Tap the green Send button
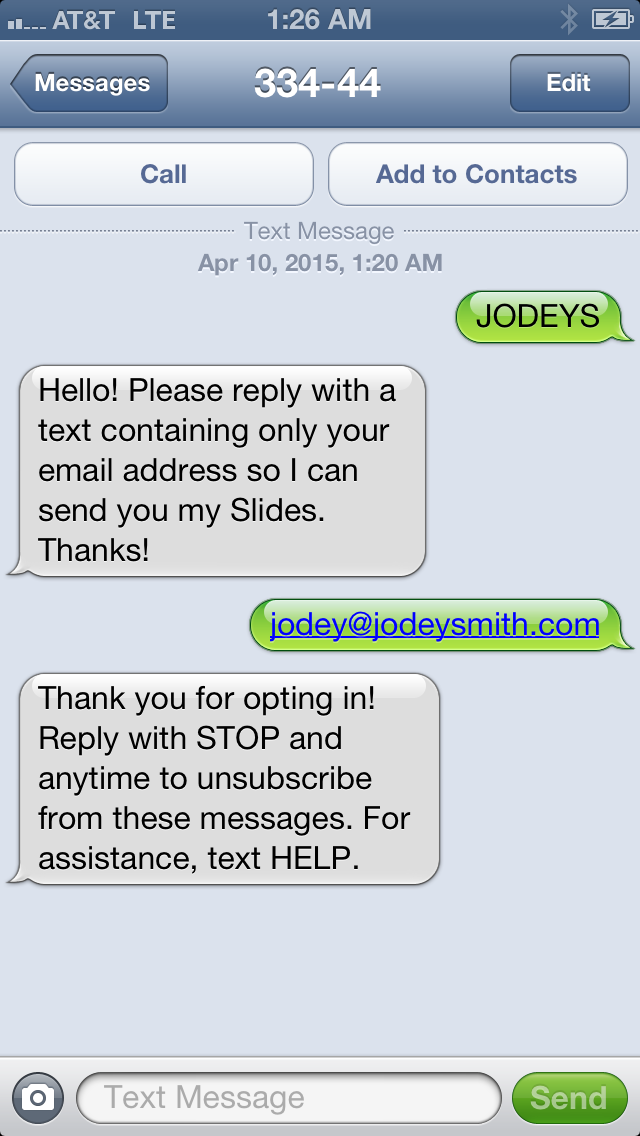The image size is (640, 1136). (568, 1098)
